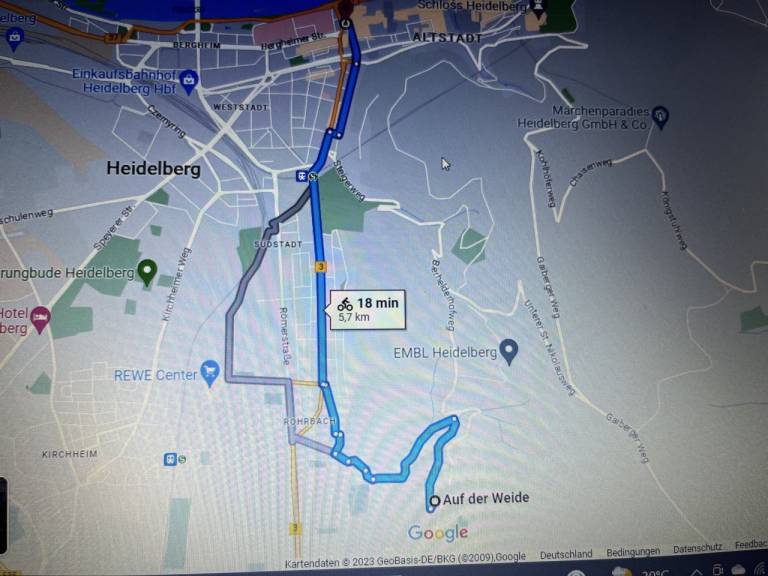Viewport: 768px width, 576px height.
Task: Tap the Märchenparadies Heidelberg attraction marker
Action: (x=659, y=118)
